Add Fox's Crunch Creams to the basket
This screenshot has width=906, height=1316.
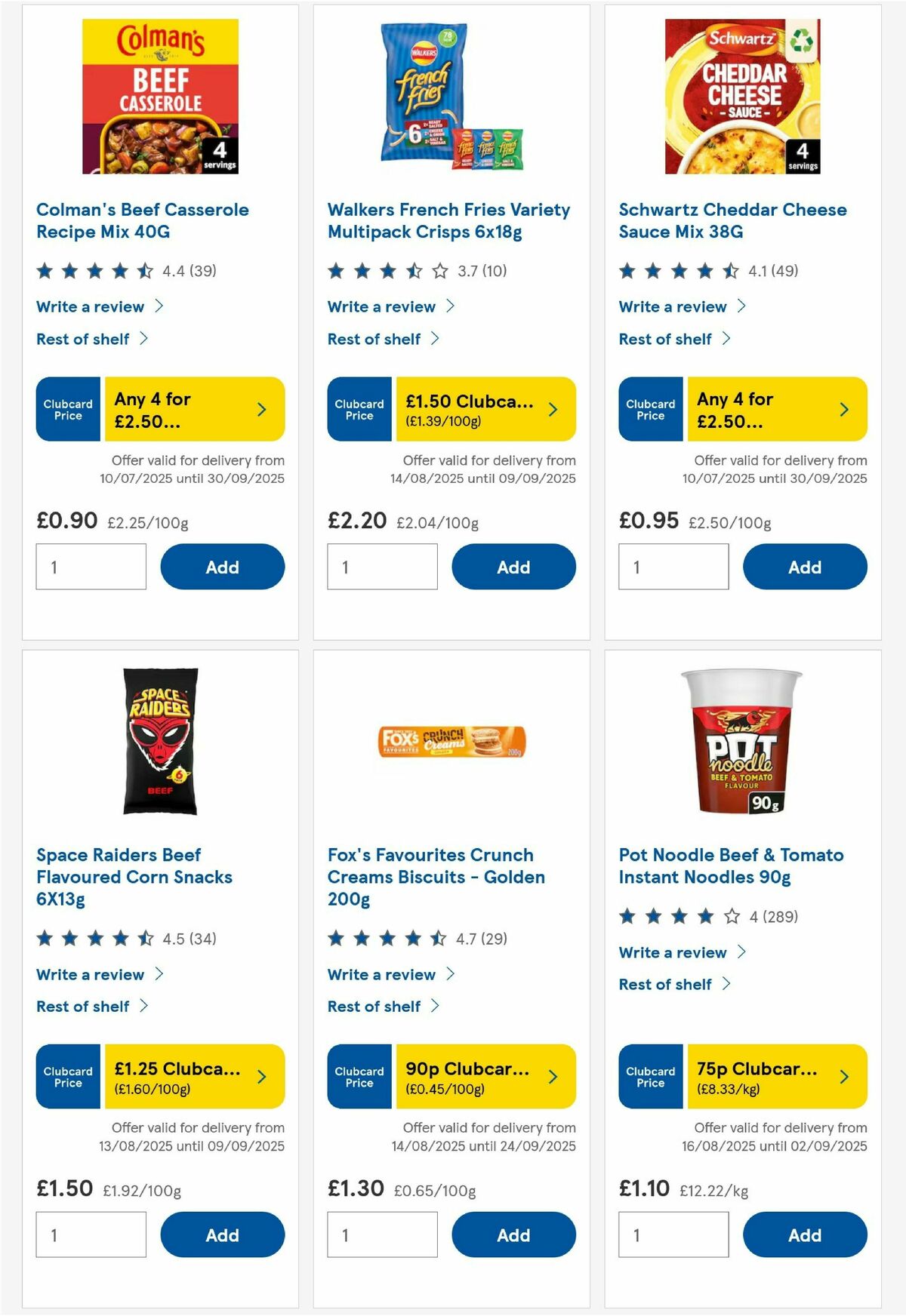514,1235
